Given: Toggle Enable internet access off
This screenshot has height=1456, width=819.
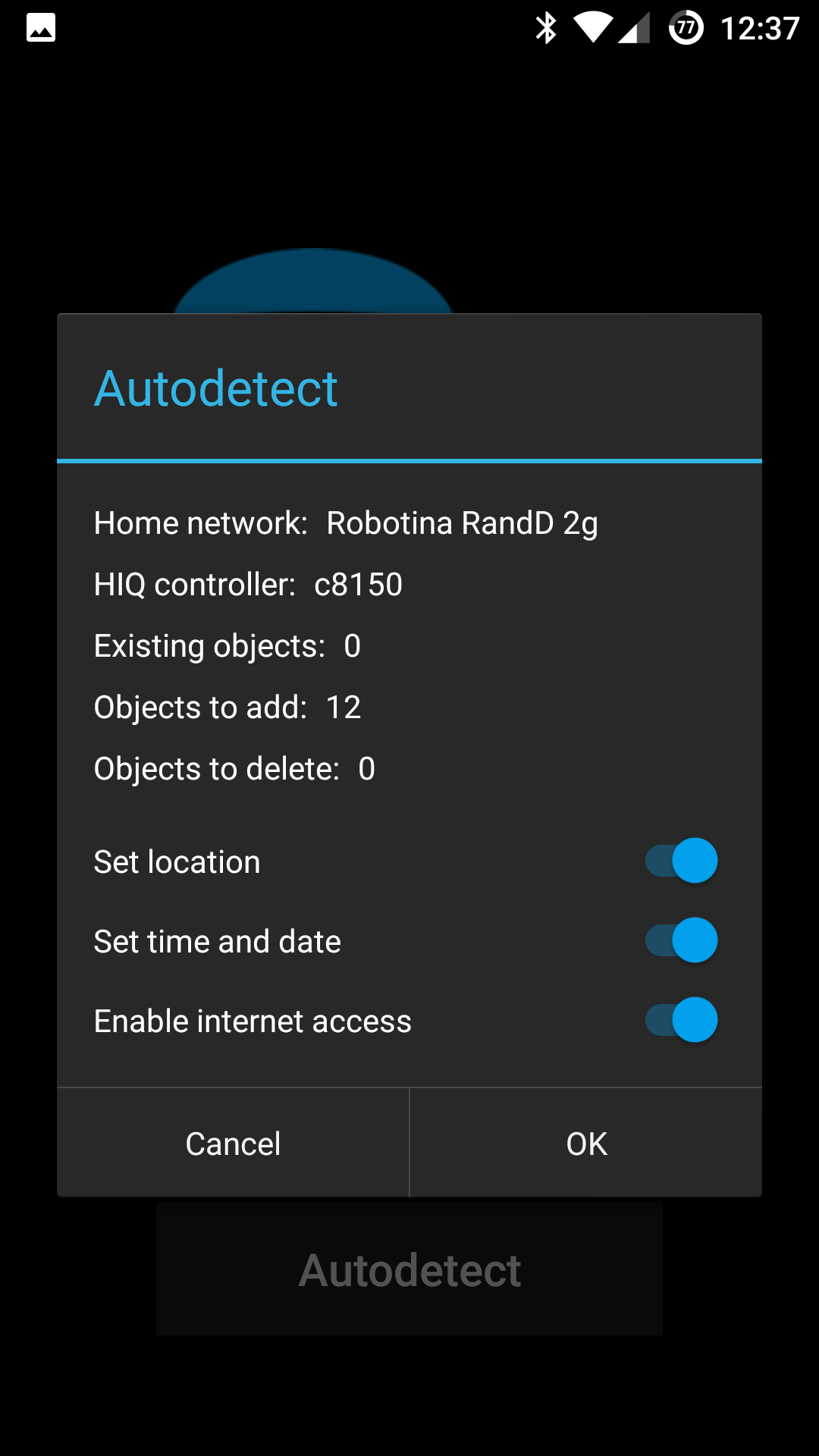Looking at the screenshot, I should tap(681, 1020).
